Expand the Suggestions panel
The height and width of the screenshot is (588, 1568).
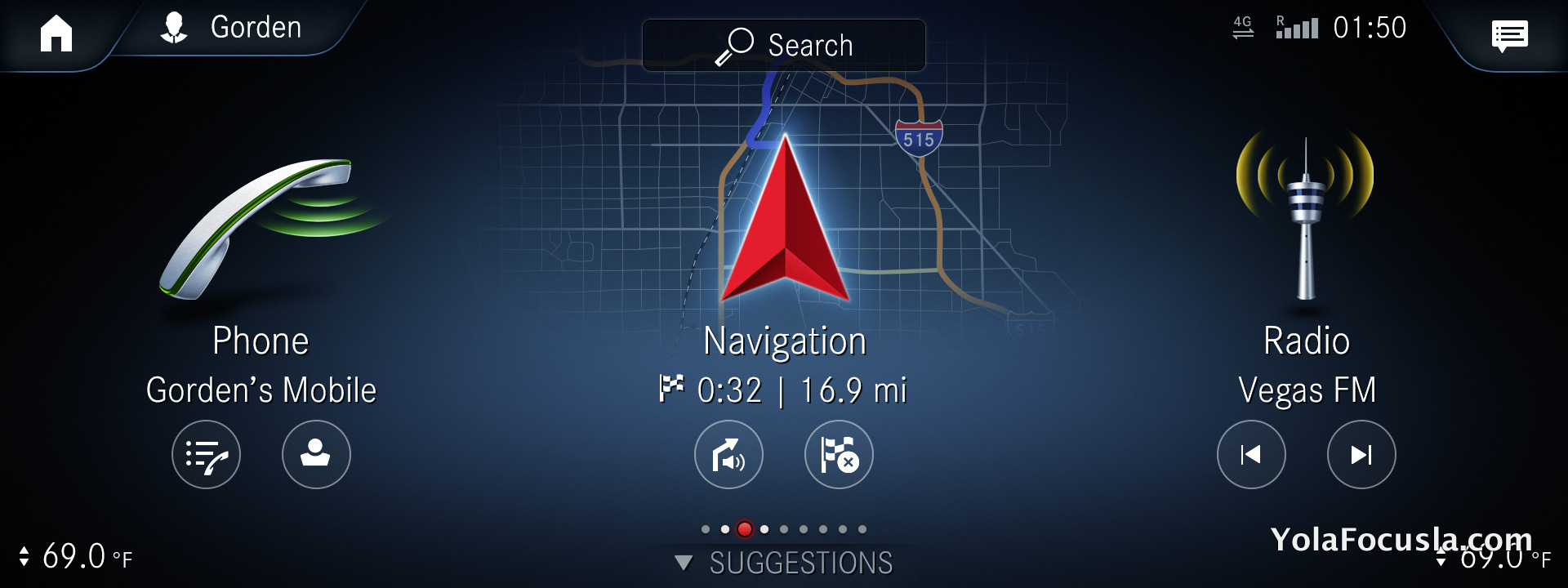784,563
